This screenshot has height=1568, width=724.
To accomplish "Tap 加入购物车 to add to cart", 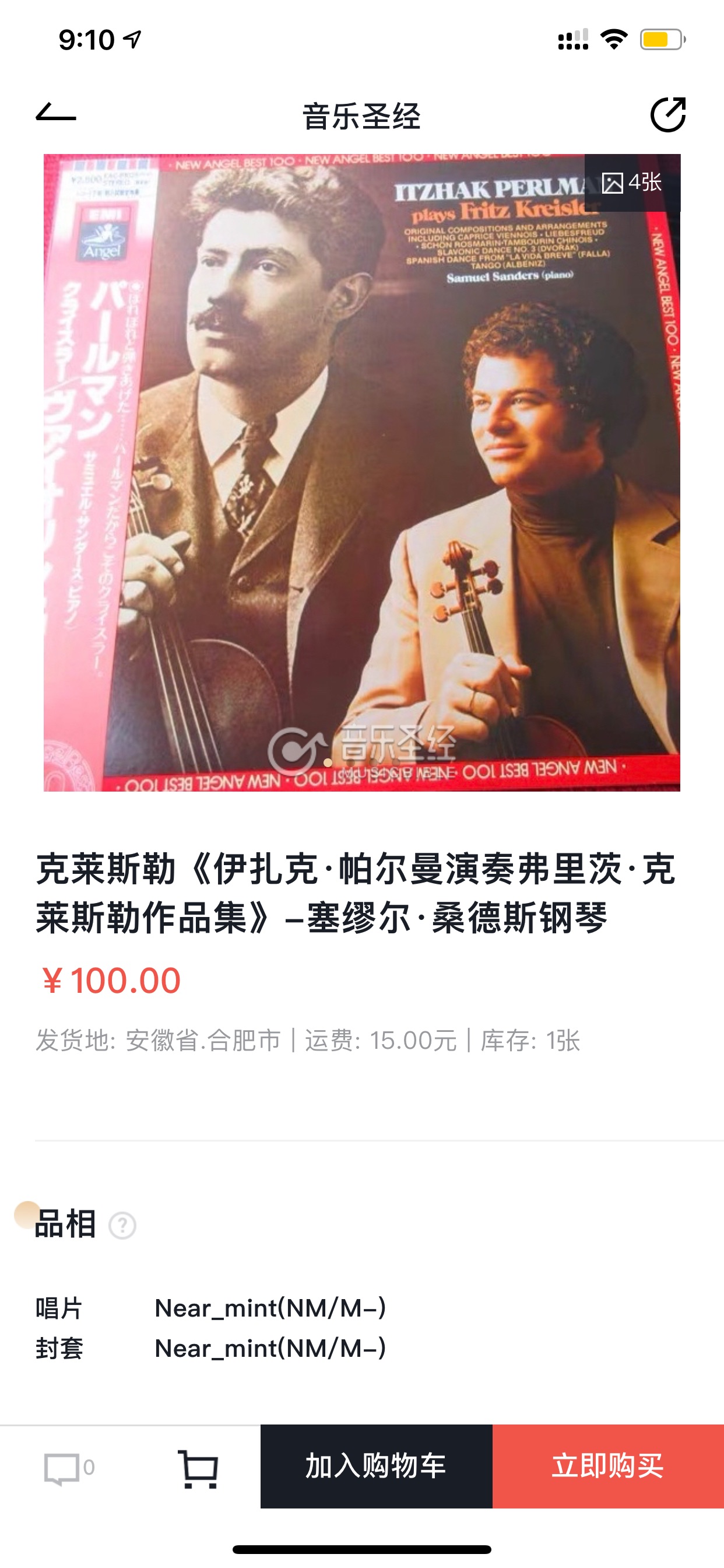I will click(x=376, y=1466).
